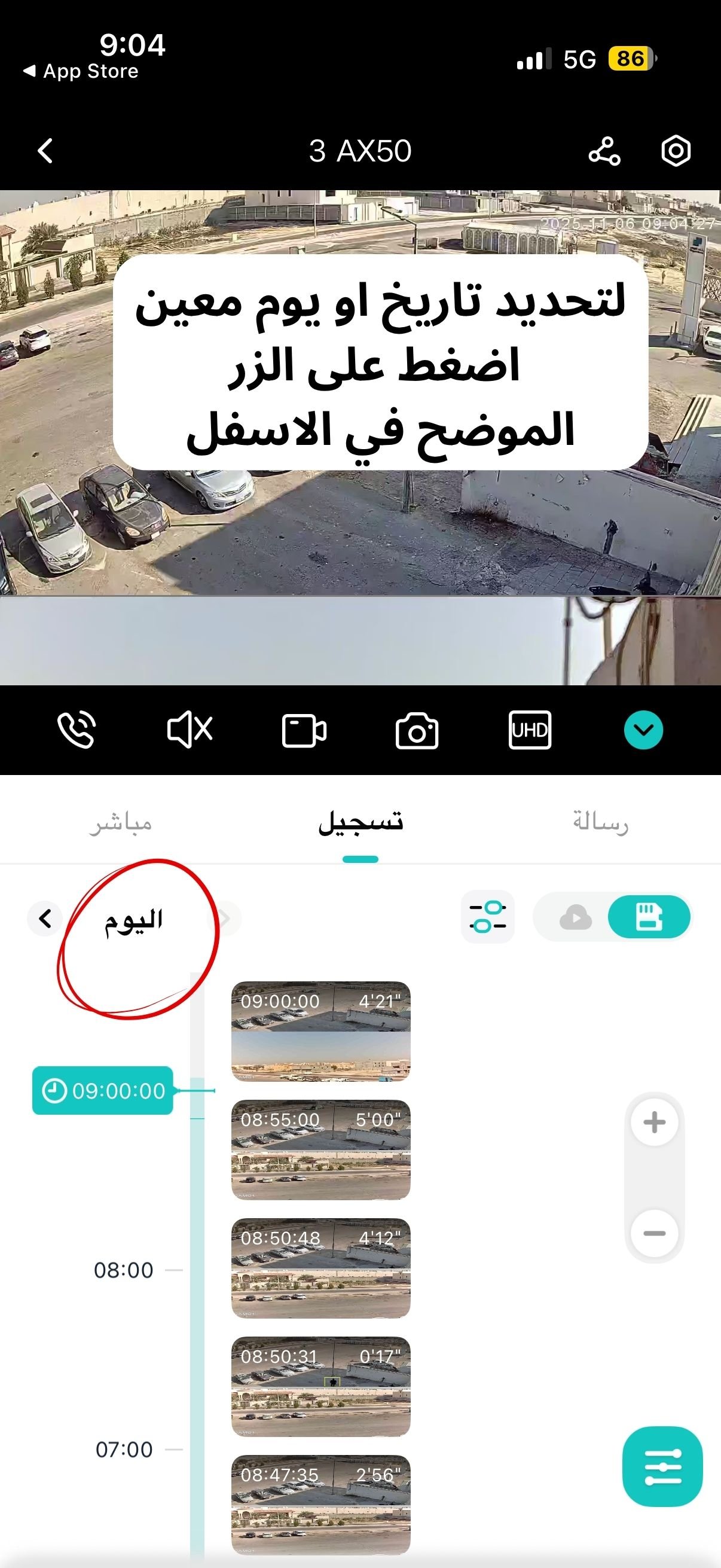
Task: Start a voice call with the camera
Action: click(x=77, y=728)
